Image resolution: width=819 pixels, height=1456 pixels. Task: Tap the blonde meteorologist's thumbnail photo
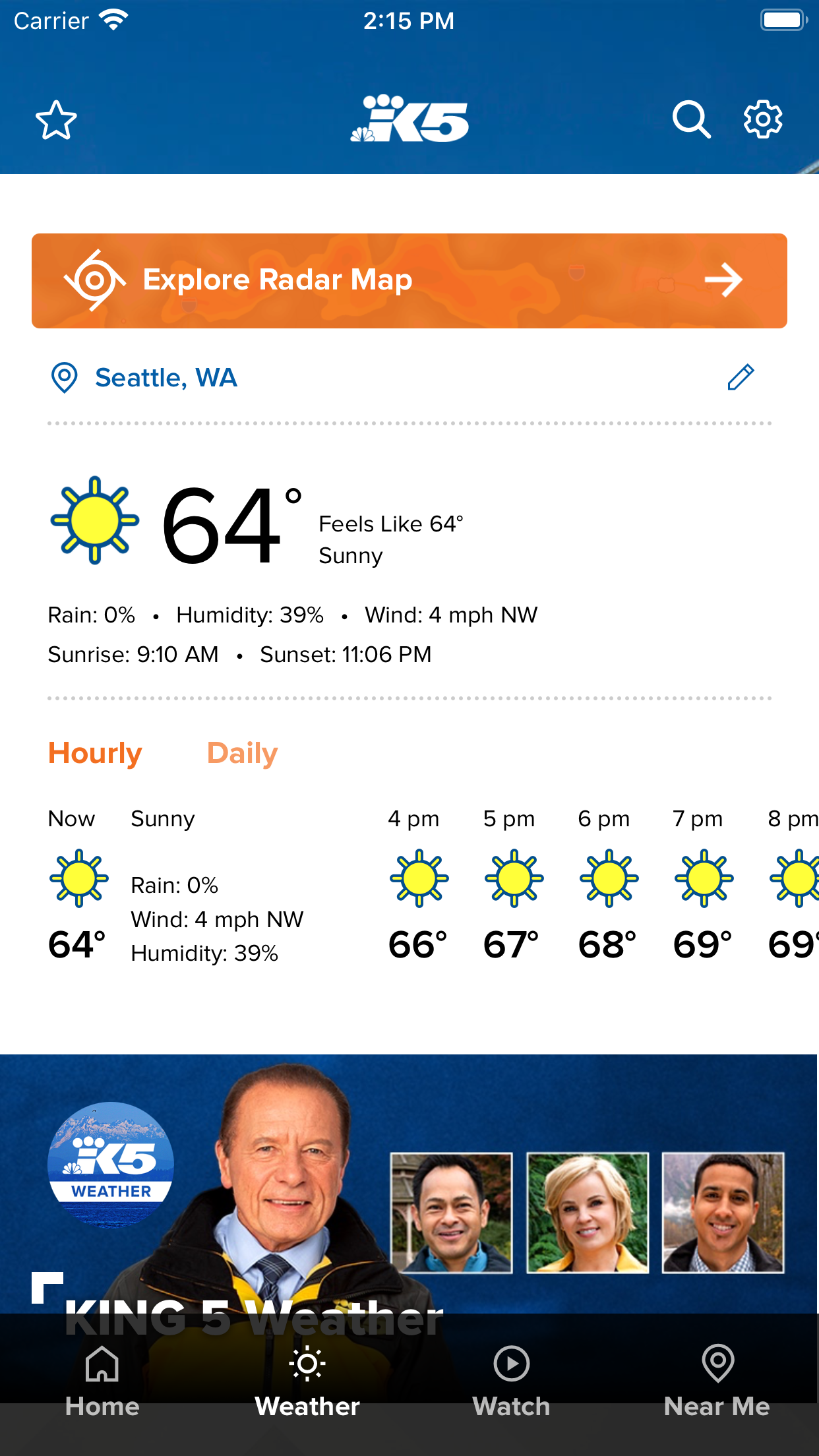click(x=587, y=1212)
